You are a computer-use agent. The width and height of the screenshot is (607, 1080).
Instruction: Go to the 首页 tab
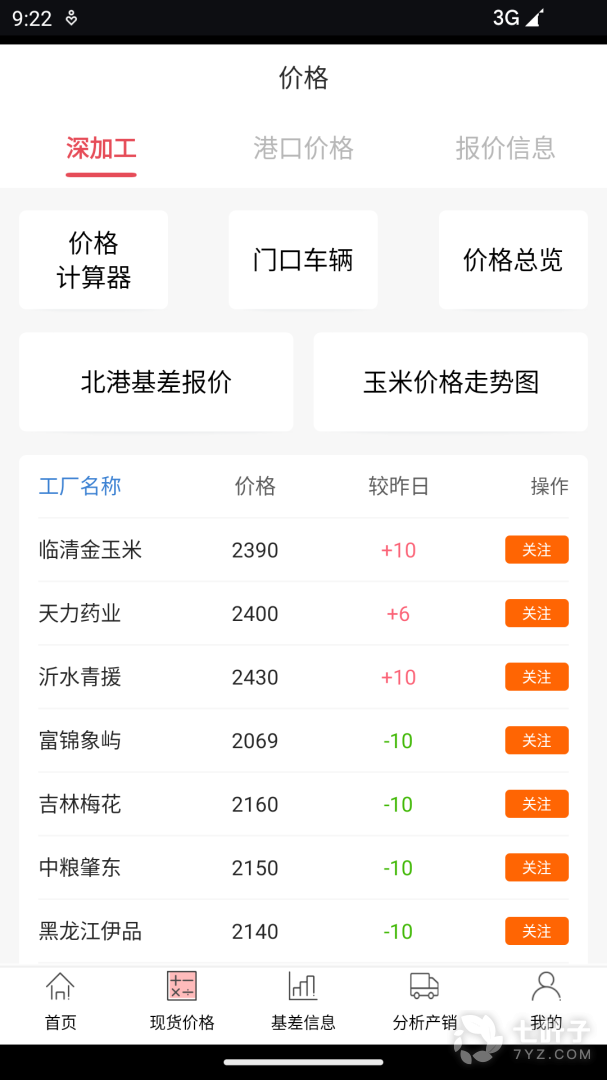point(60,1002)
